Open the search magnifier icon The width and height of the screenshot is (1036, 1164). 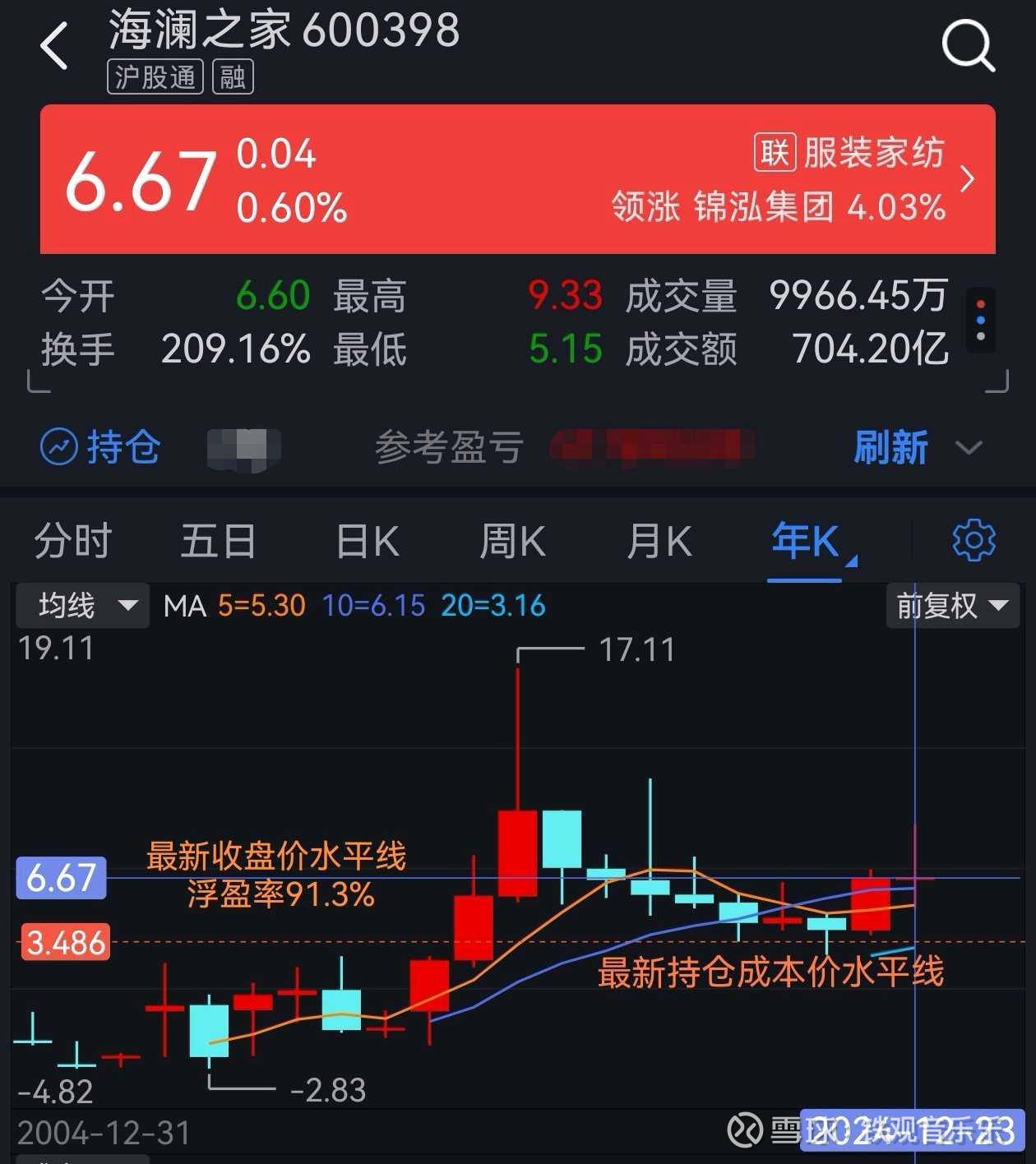970,45
